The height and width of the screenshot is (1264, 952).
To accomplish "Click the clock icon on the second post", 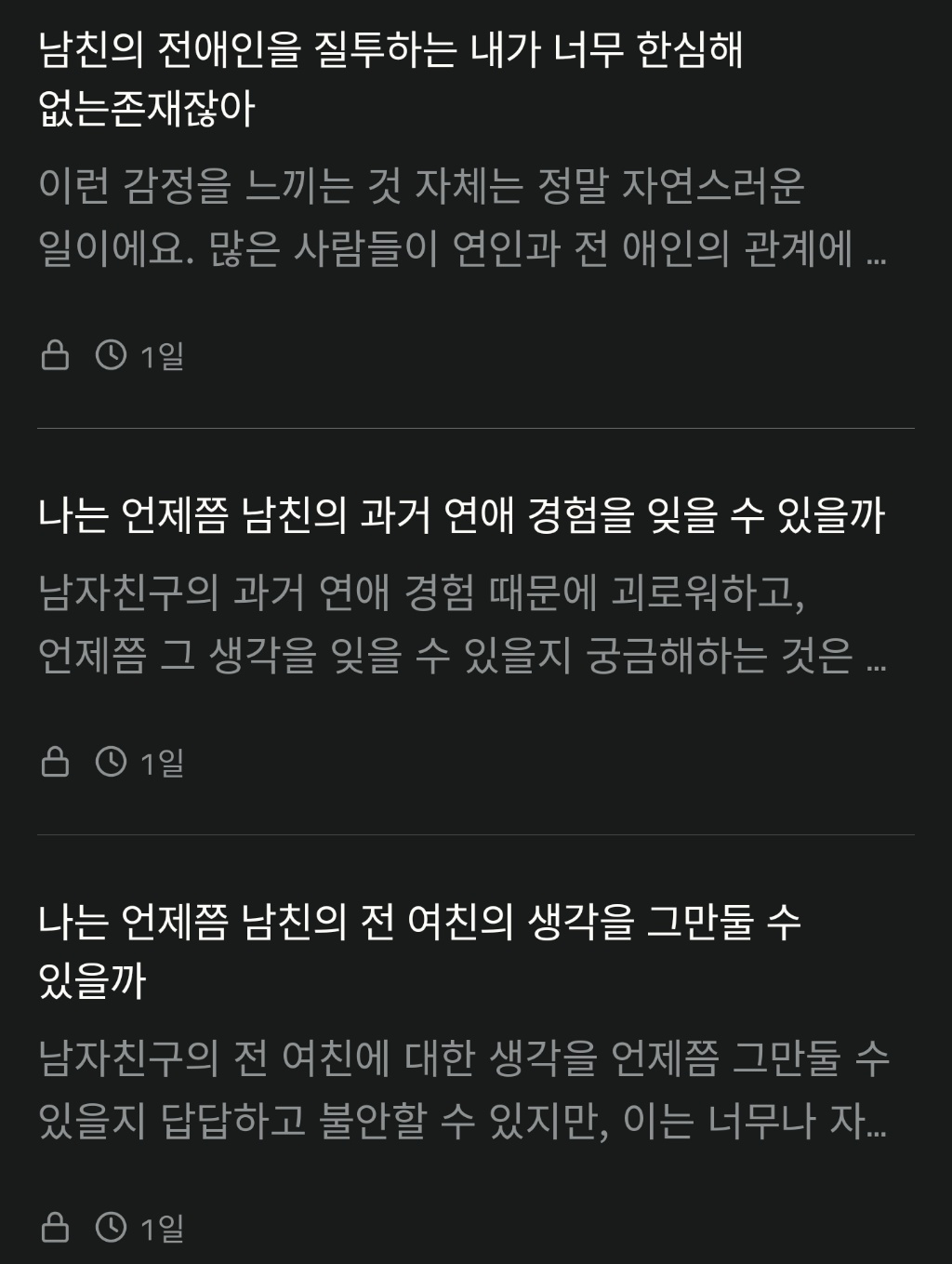I will (112, 763).
